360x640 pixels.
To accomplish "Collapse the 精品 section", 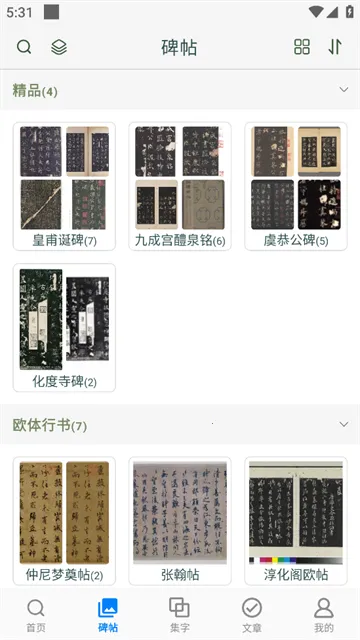I will coord(344,89).
